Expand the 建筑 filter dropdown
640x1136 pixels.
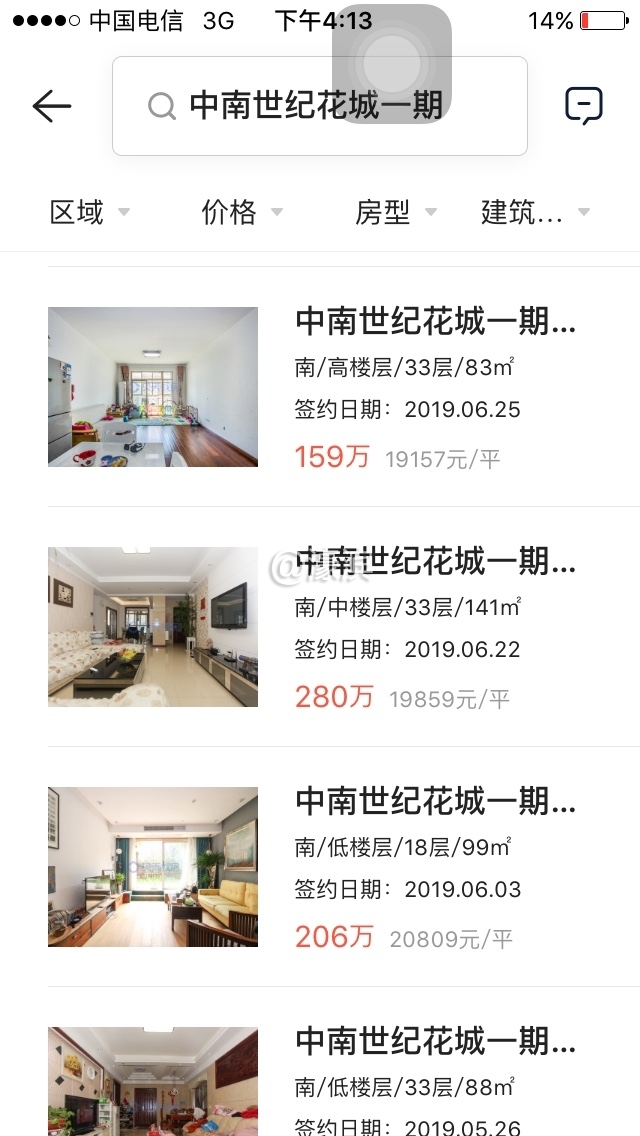535,212
